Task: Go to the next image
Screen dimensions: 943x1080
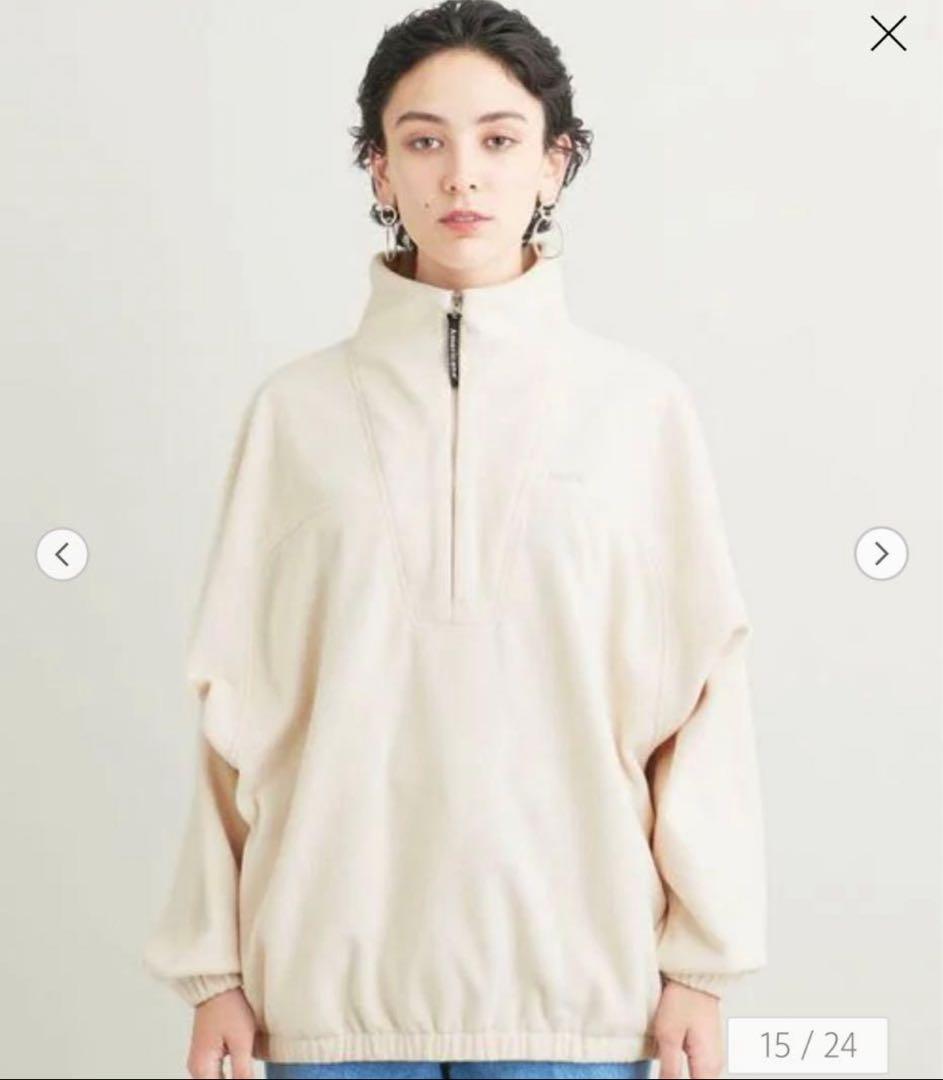Action: coord(881,554)
